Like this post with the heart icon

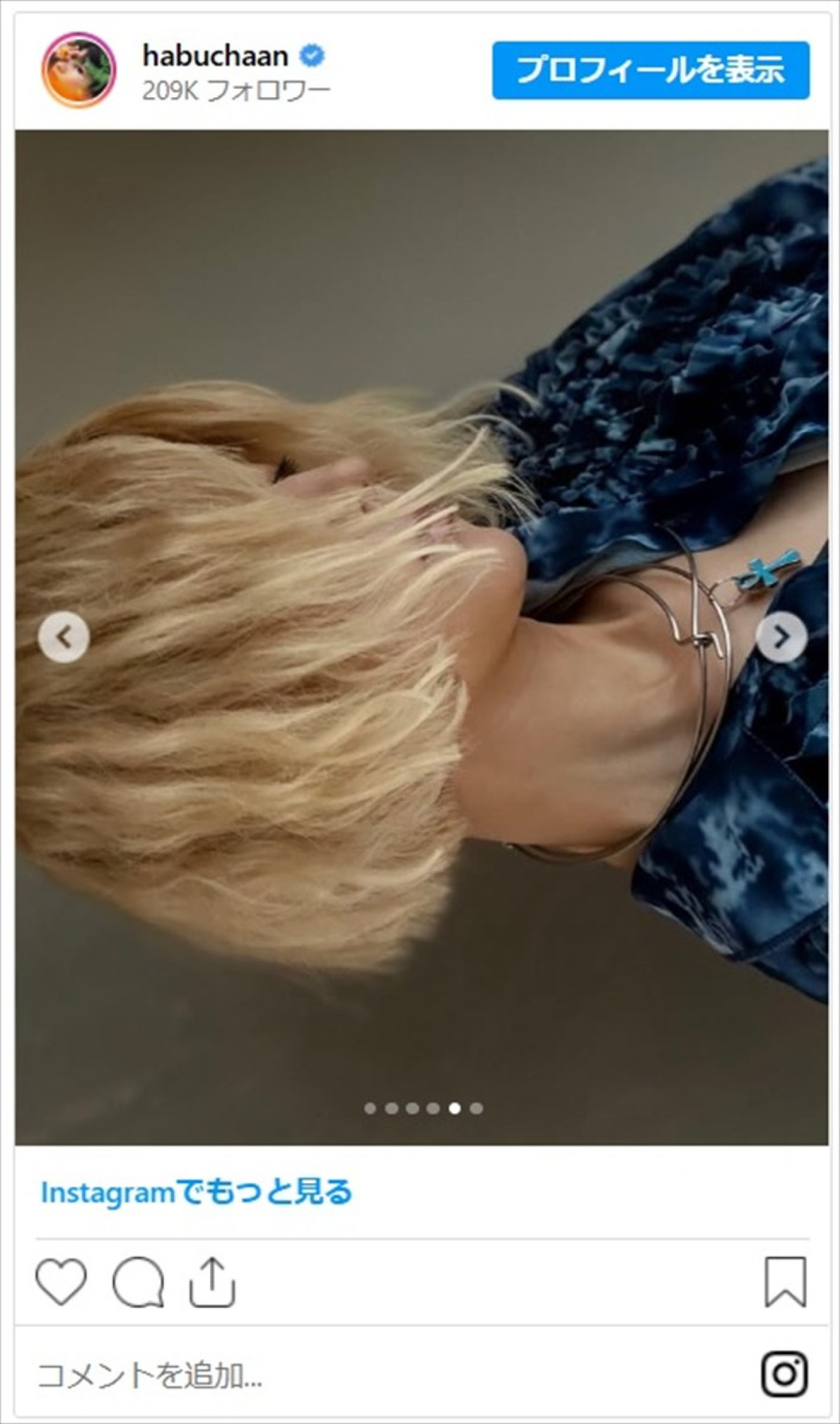point(61,1282)
